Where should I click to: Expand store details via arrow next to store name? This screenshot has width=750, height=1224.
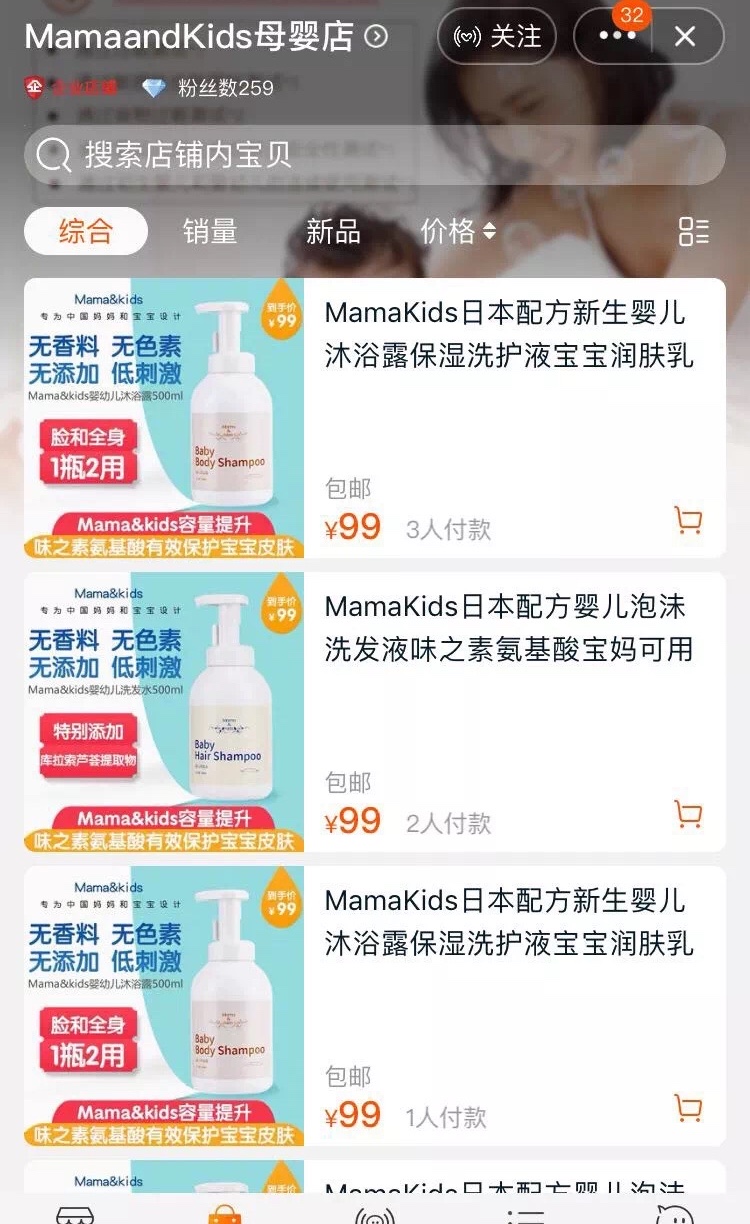tap(374, 36)
